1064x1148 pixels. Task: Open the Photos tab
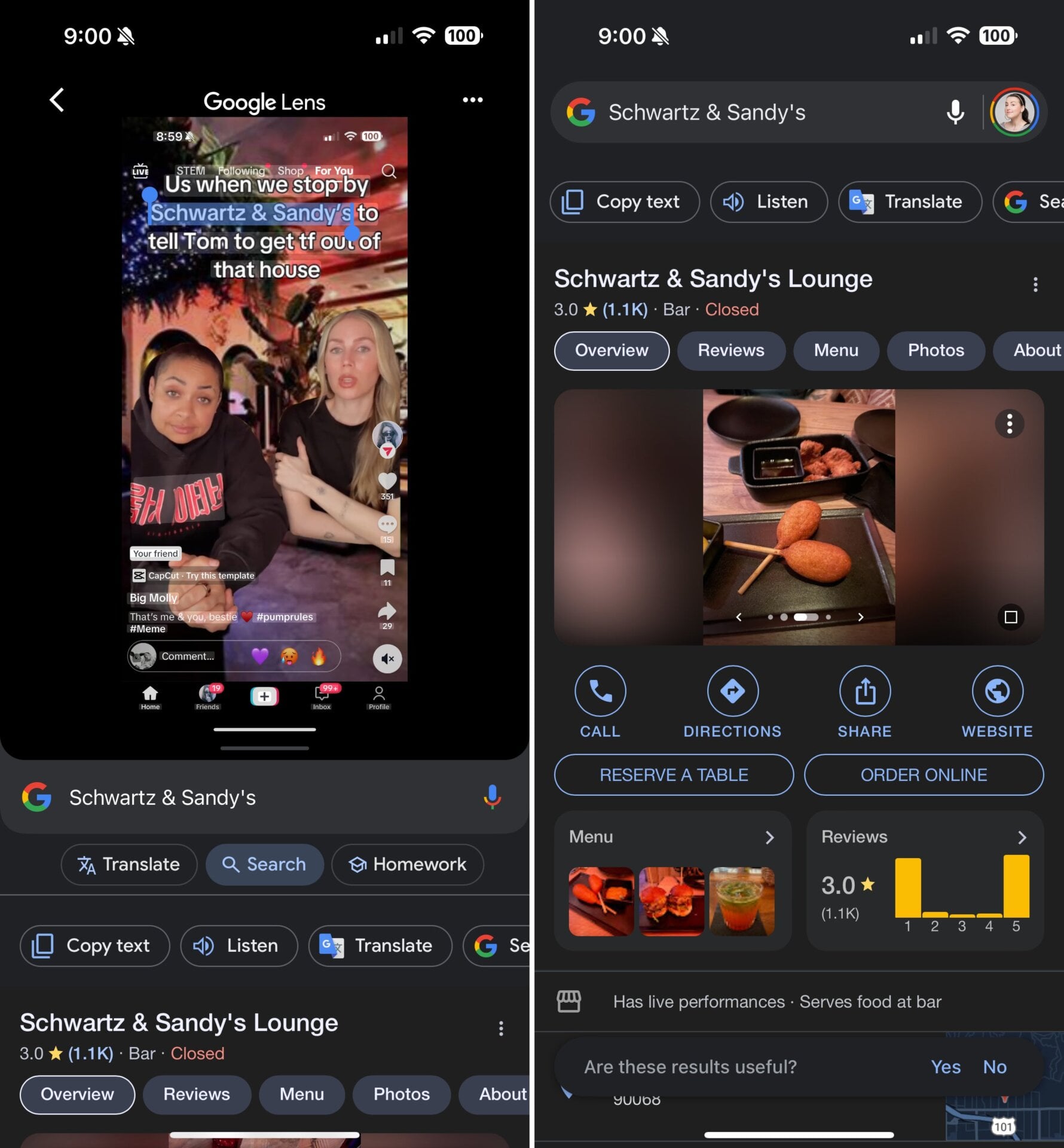click(935, 351)
